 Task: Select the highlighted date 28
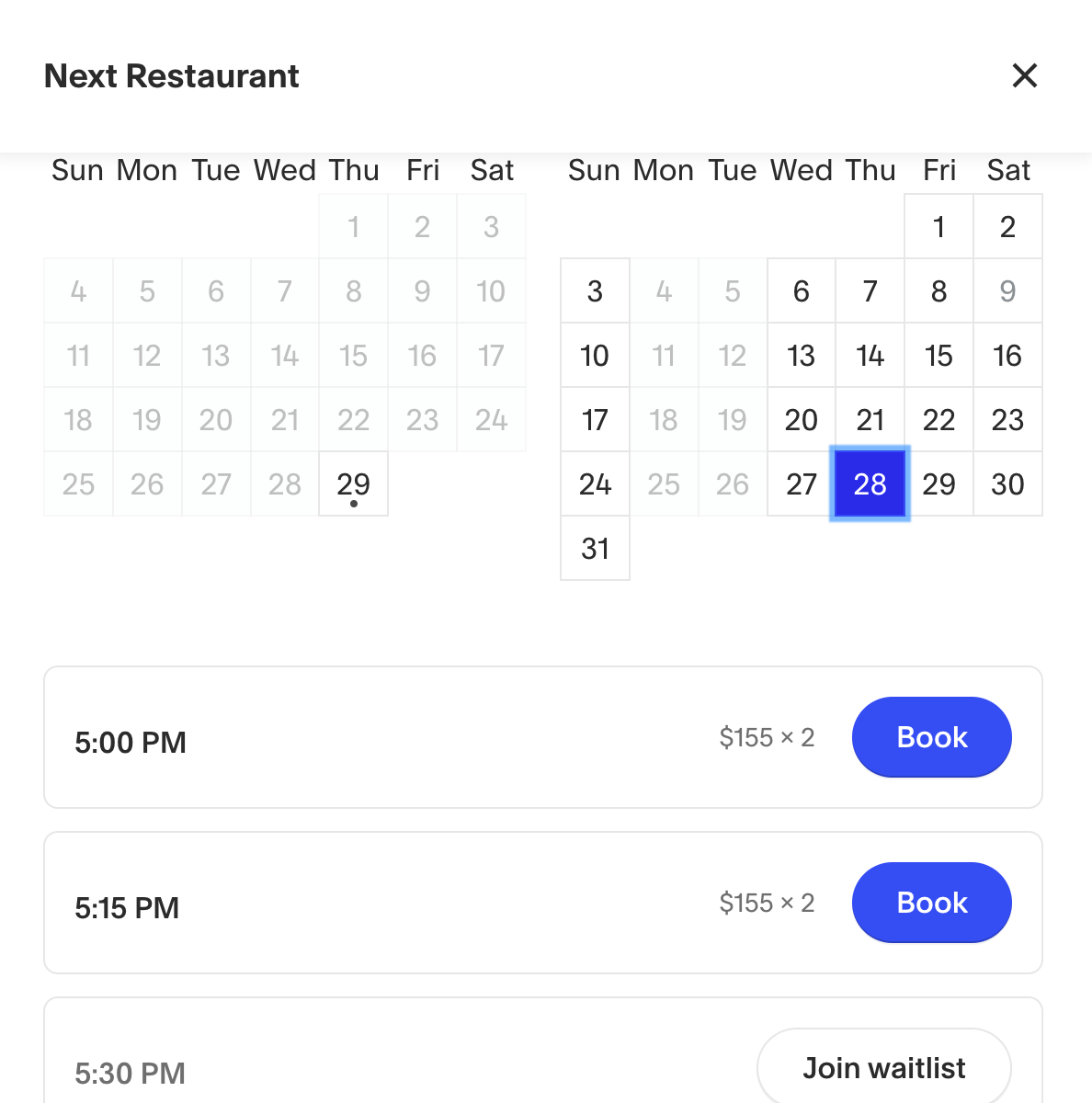[x=870, y=484]
